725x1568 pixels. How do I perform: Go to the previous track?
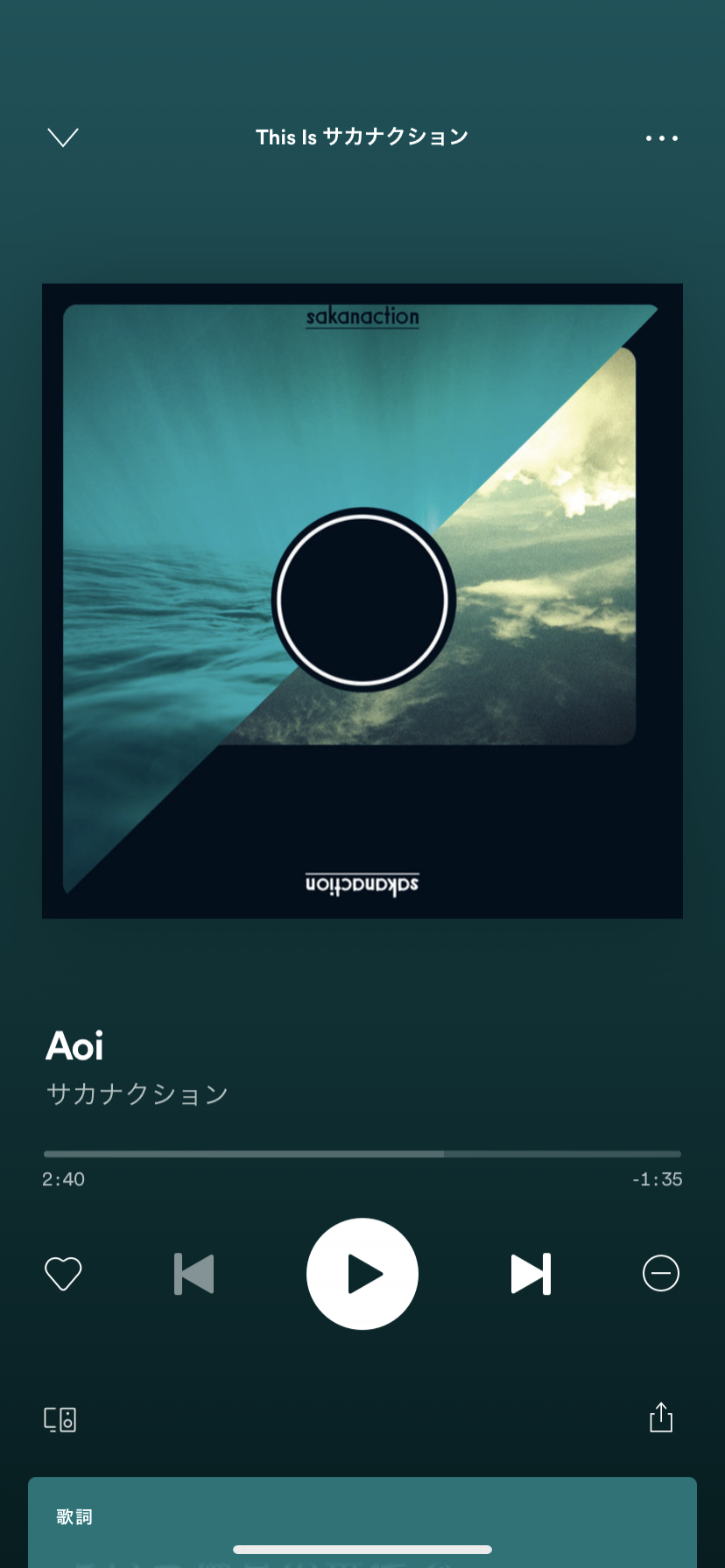[x=194, y=1274]
